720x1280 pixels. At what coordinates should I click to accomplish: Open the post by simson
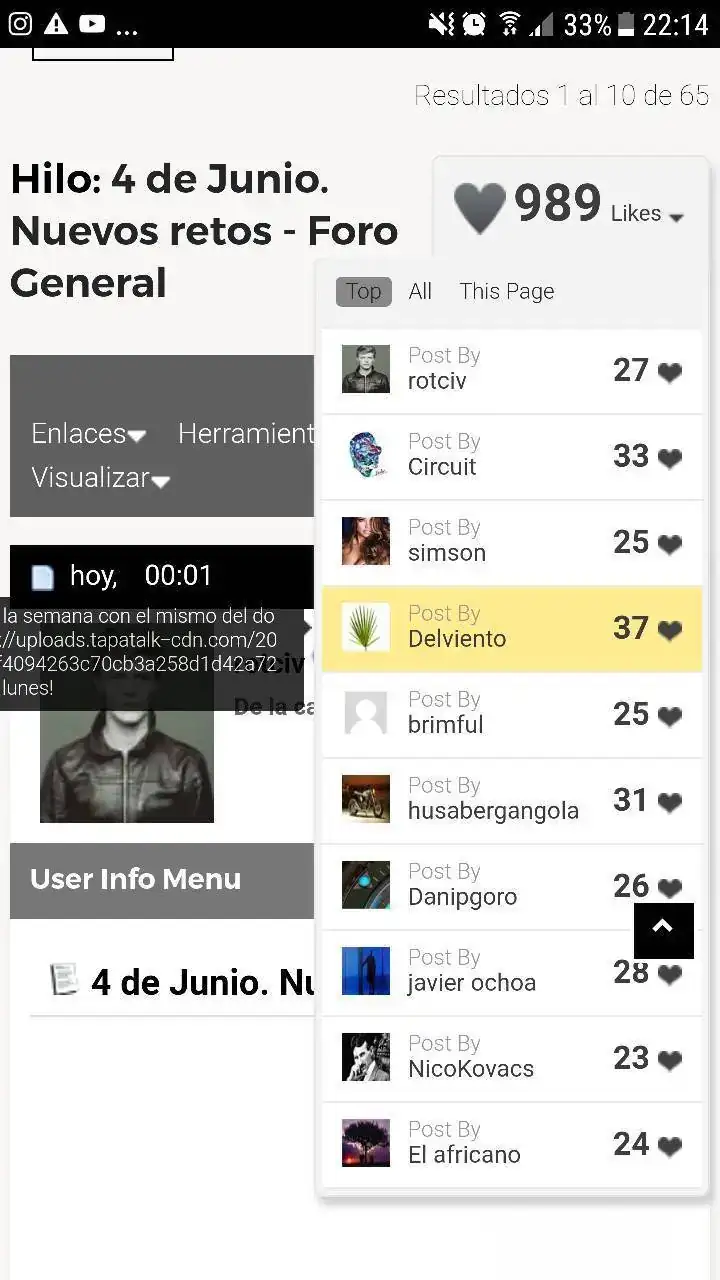click(x=510, y=542)
